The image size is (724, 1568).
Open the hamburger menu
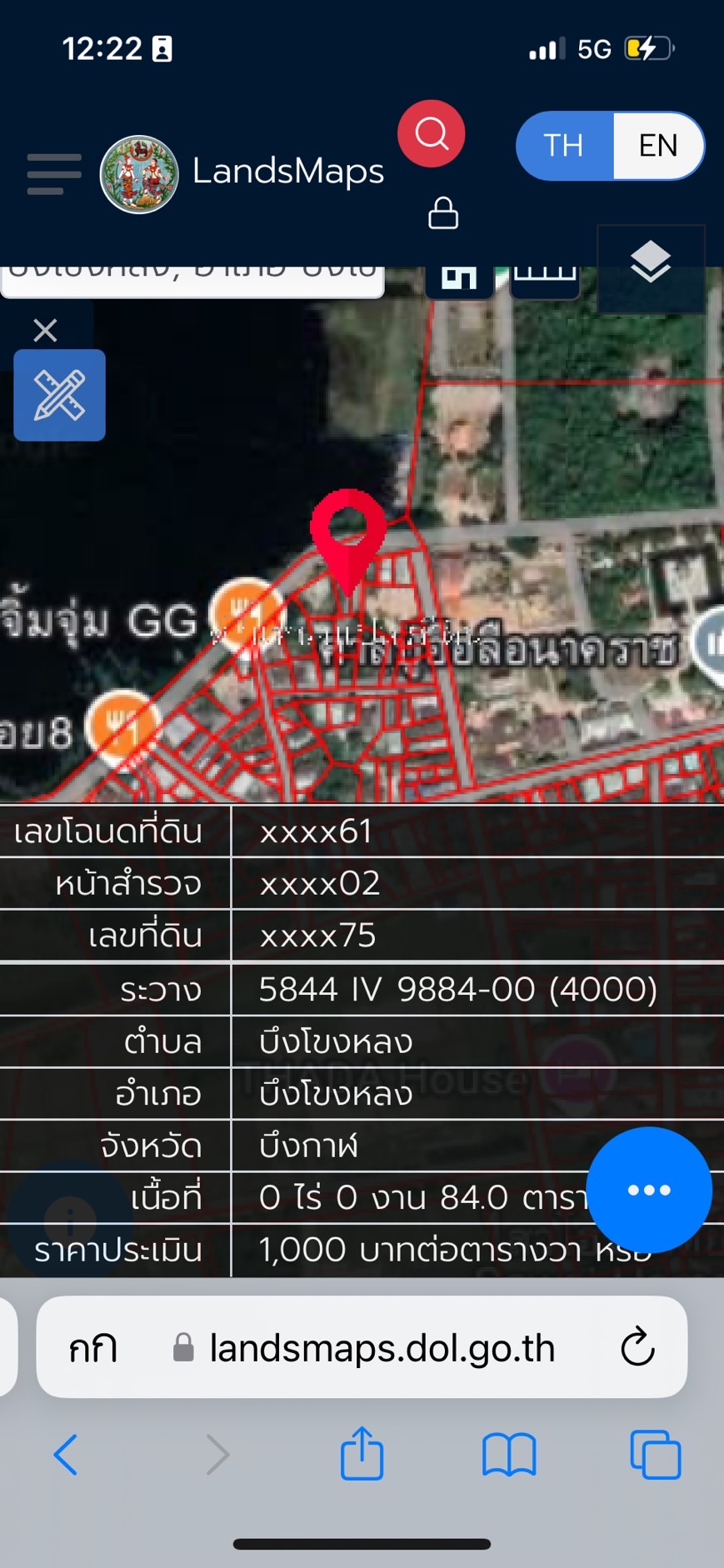(x=54, y=174)
